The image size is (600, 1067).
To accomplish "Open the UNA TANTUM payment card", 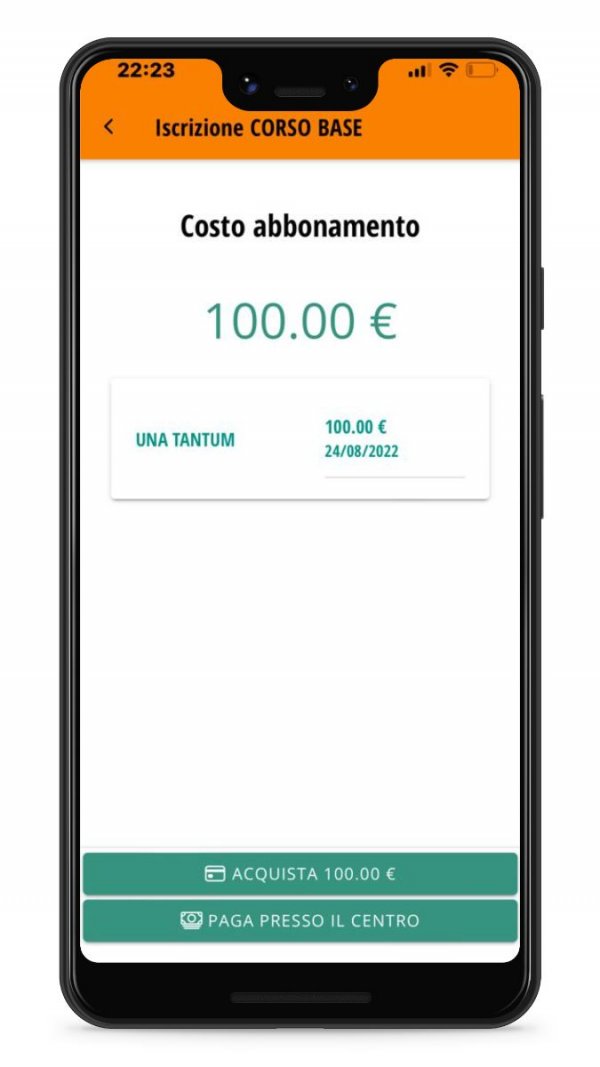I will 300,439.
